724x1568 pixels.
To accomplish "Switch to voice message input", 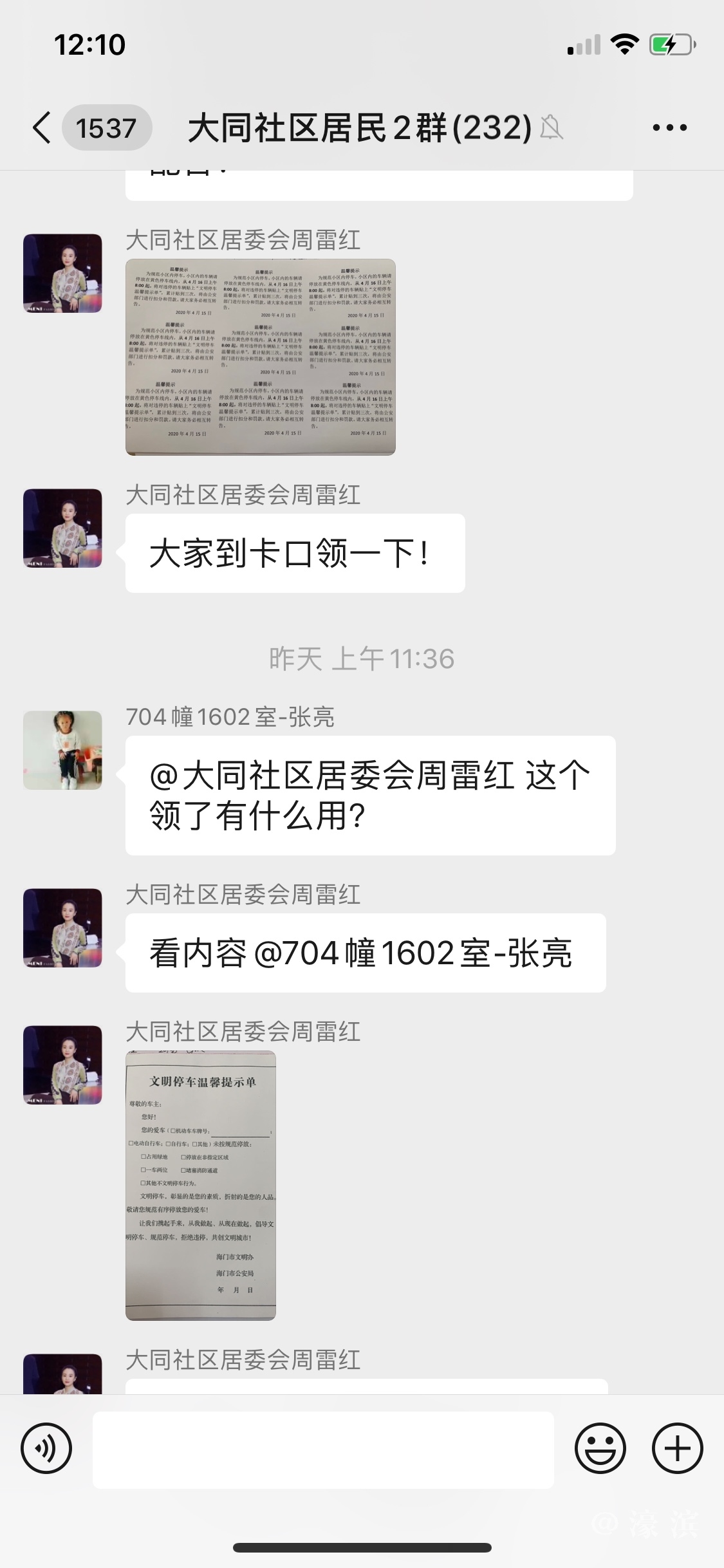I will coord(46,1449).
